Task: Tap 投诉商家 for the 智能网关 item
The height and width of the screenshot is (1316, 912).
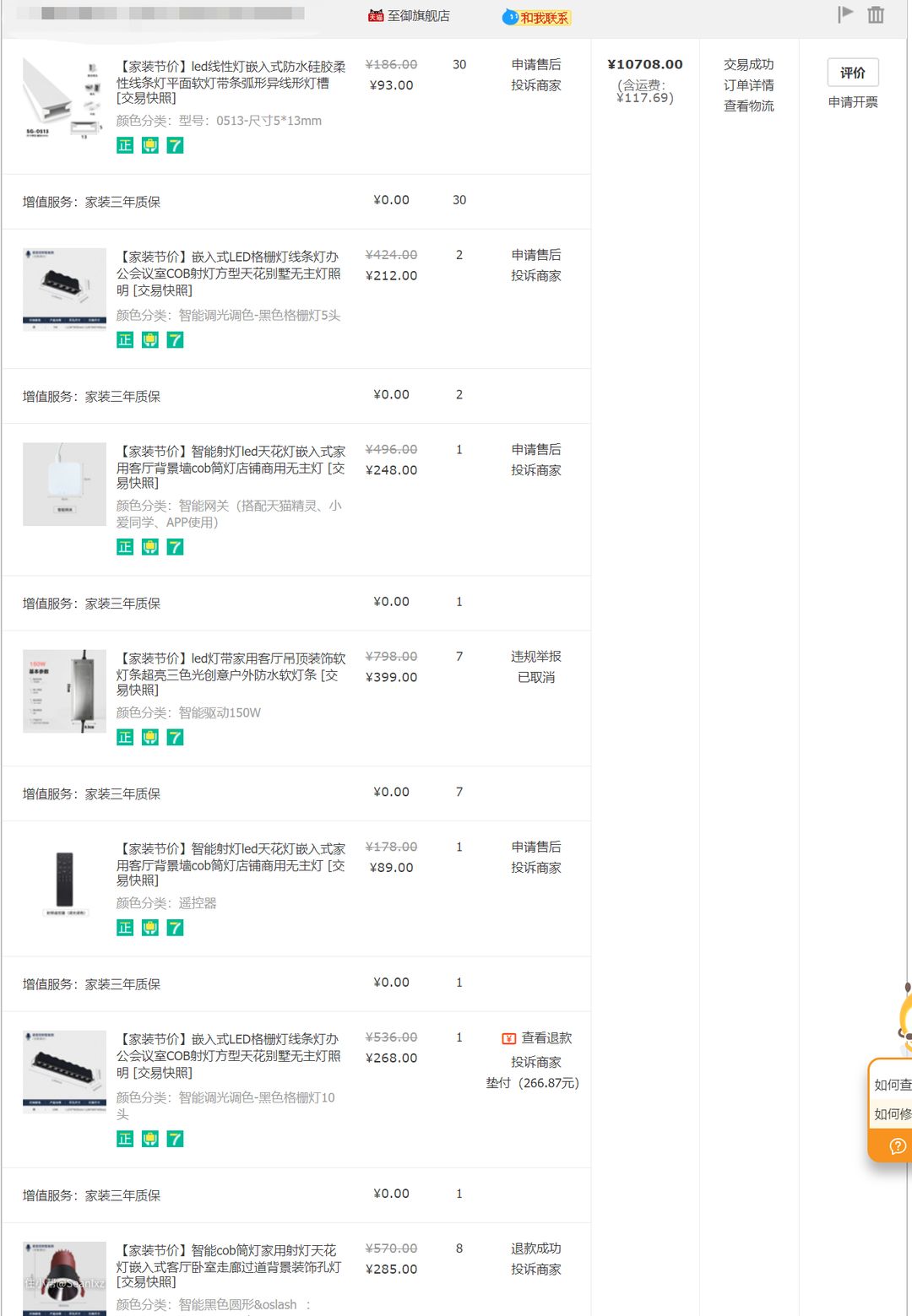Action: (535, 470)
